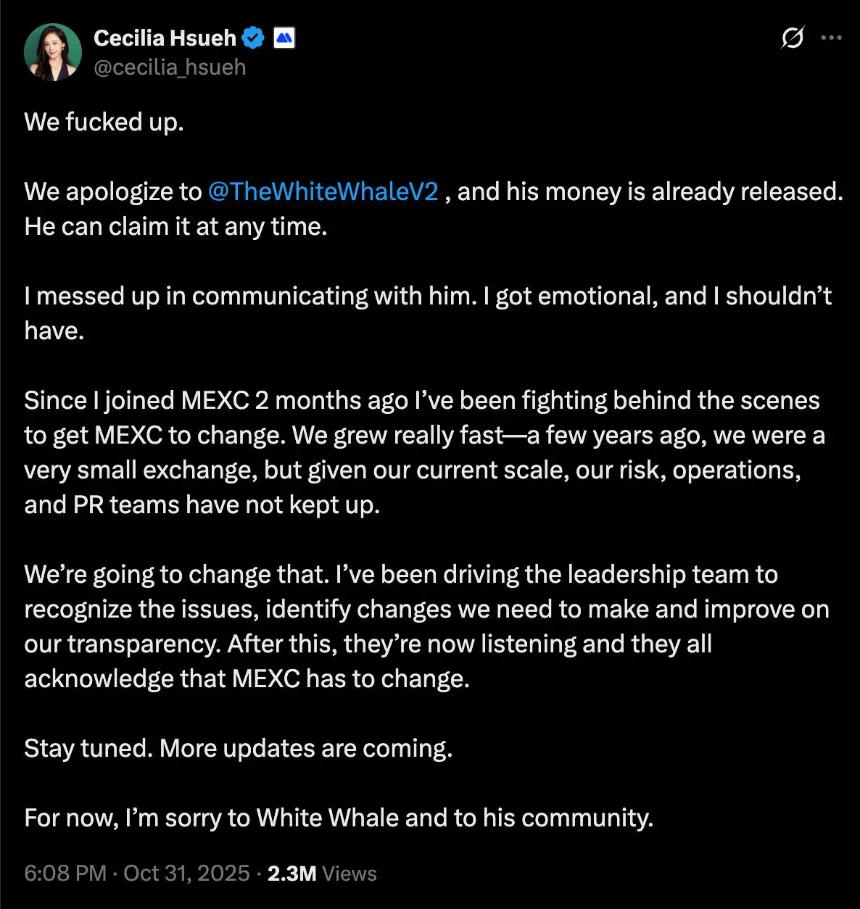Image resolution: width=860 pixels, height=909 pixels.
Task: Visit the @TheWhiteWhaleV2 mention
Action: (322, 192)
